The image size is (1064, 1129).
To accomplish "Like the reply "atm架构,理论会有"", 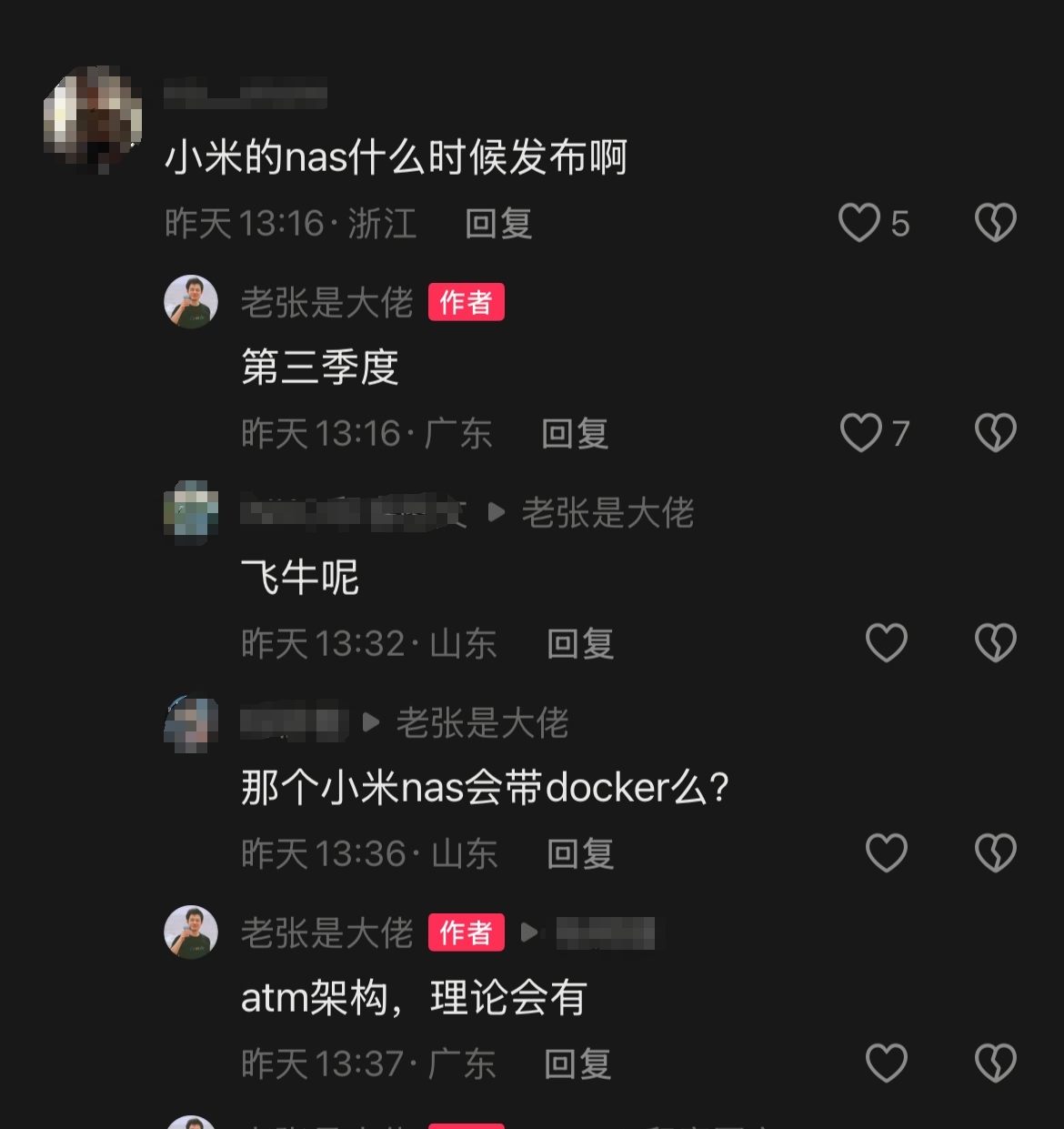I will (886, 1063).
